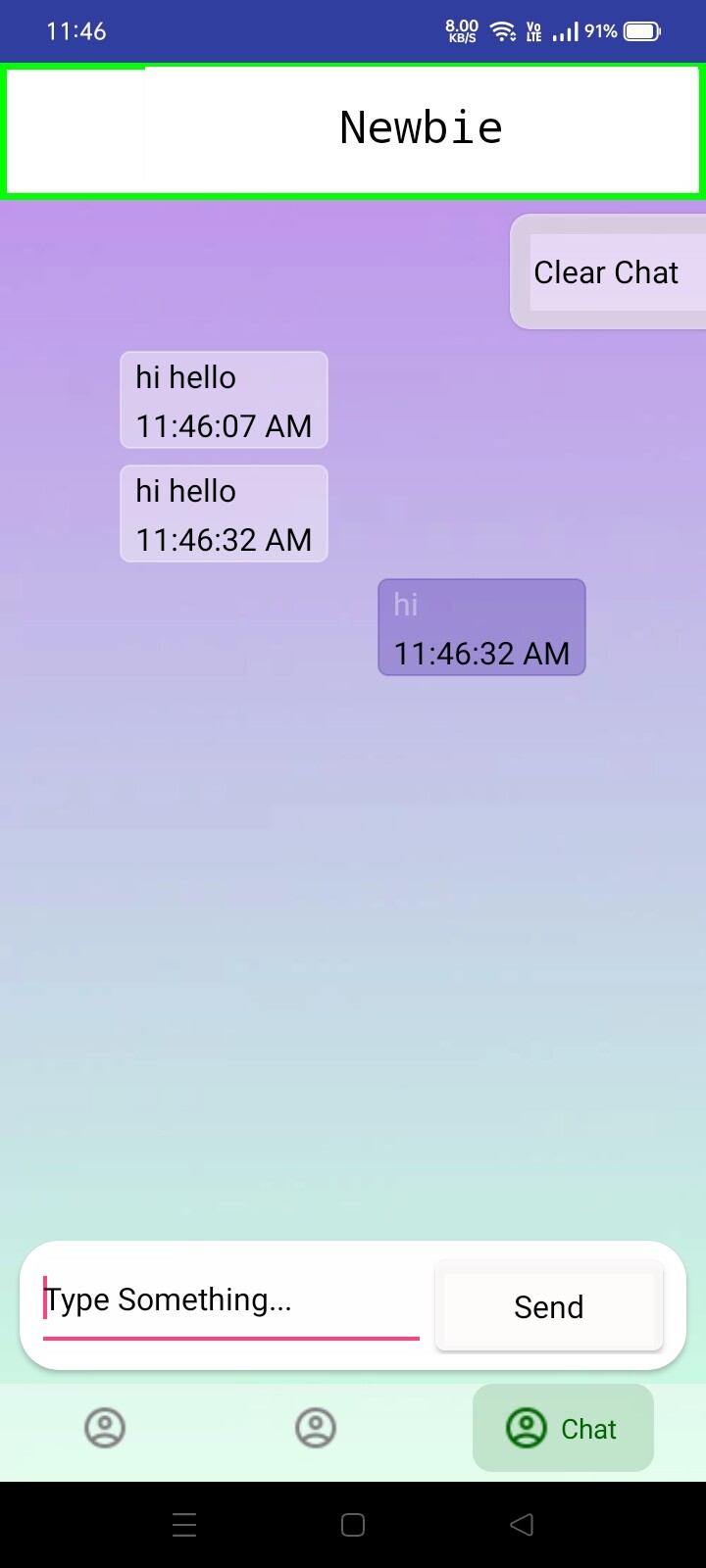Go back with the system back button
The image size is (706, 1568).
522,1525
